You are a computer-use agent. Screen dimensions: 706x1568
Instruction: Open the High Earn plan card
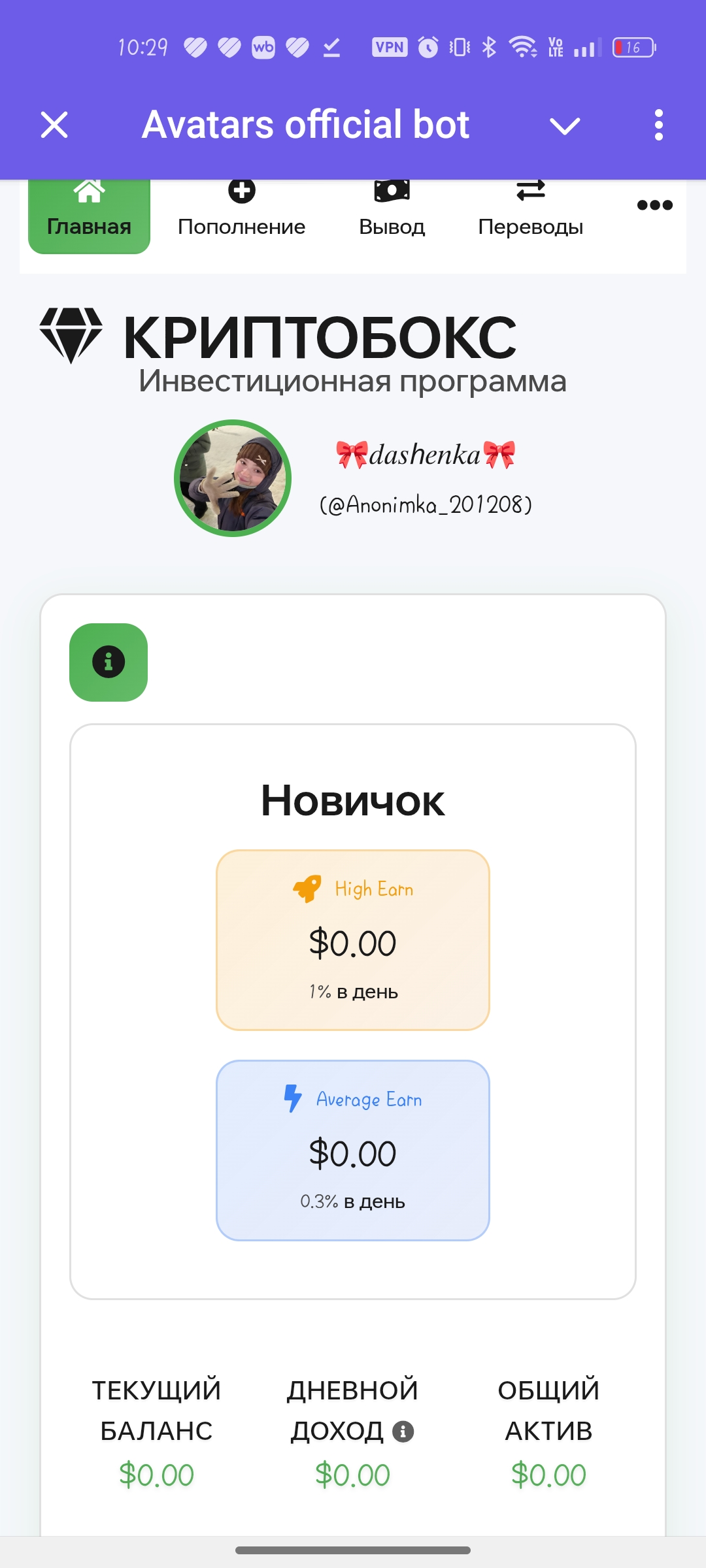(353, 939)
